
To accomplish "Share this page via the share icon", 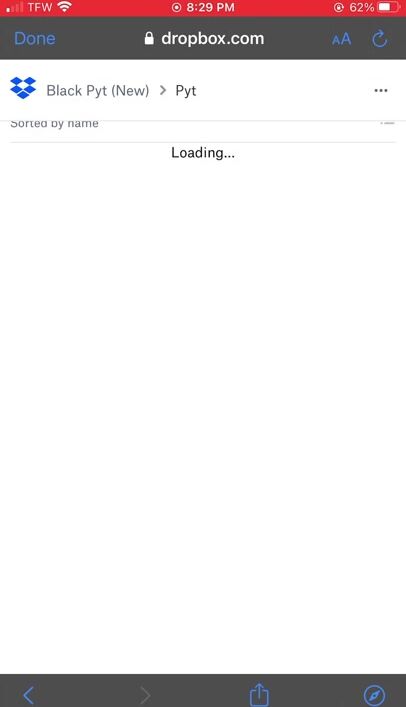I will 259,694.
